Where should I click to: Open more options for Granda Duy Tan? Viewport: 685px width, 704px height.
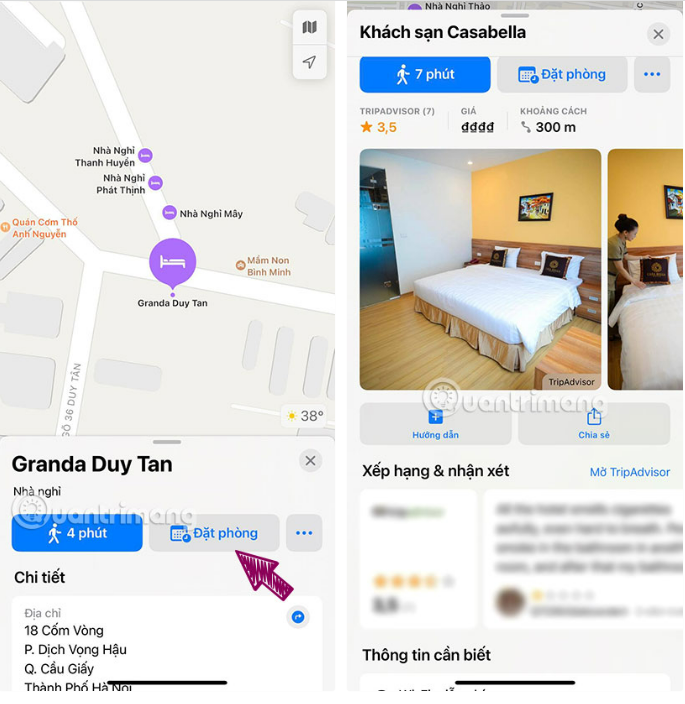pos(304,533)
